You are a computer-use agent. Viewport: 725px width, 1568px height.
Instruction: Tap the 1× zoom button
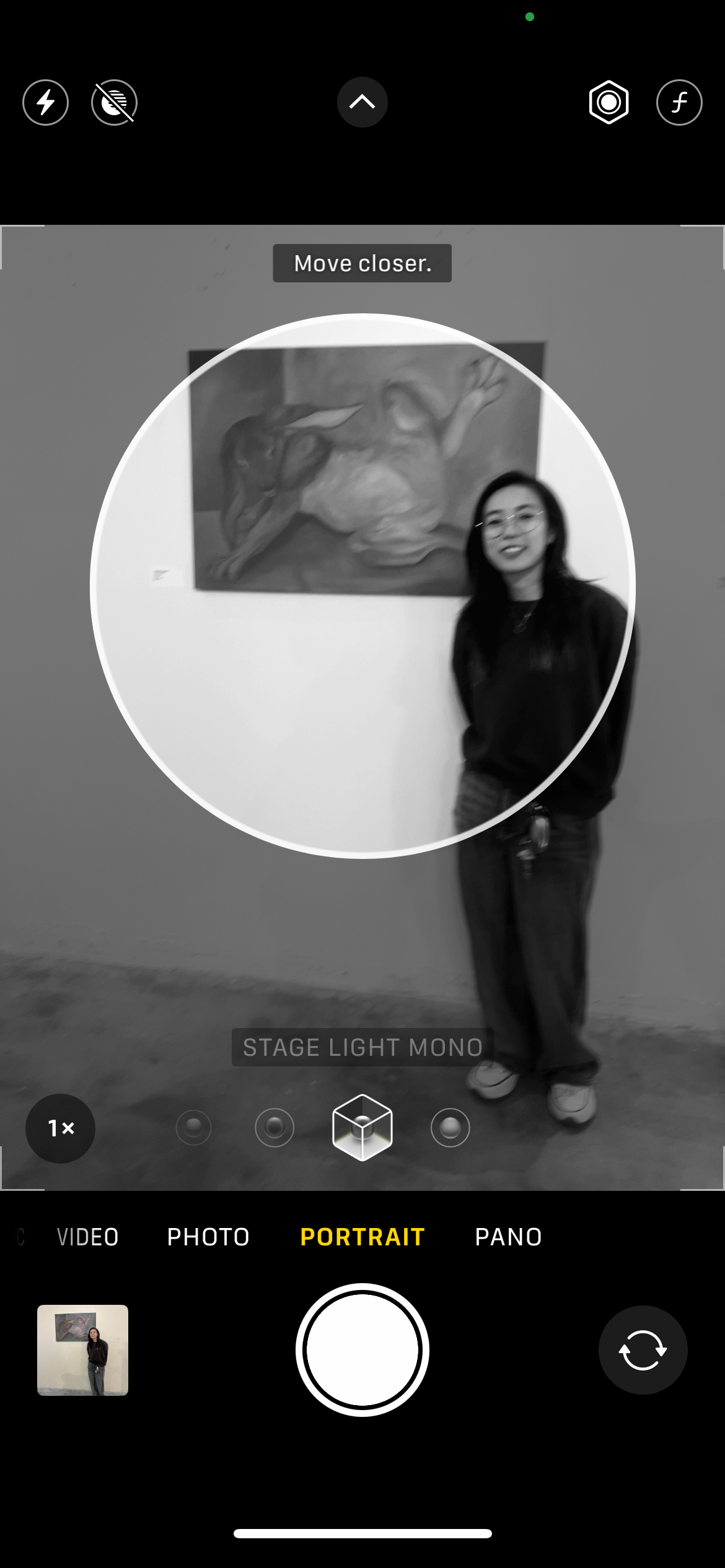click(x=60, y=1128)
